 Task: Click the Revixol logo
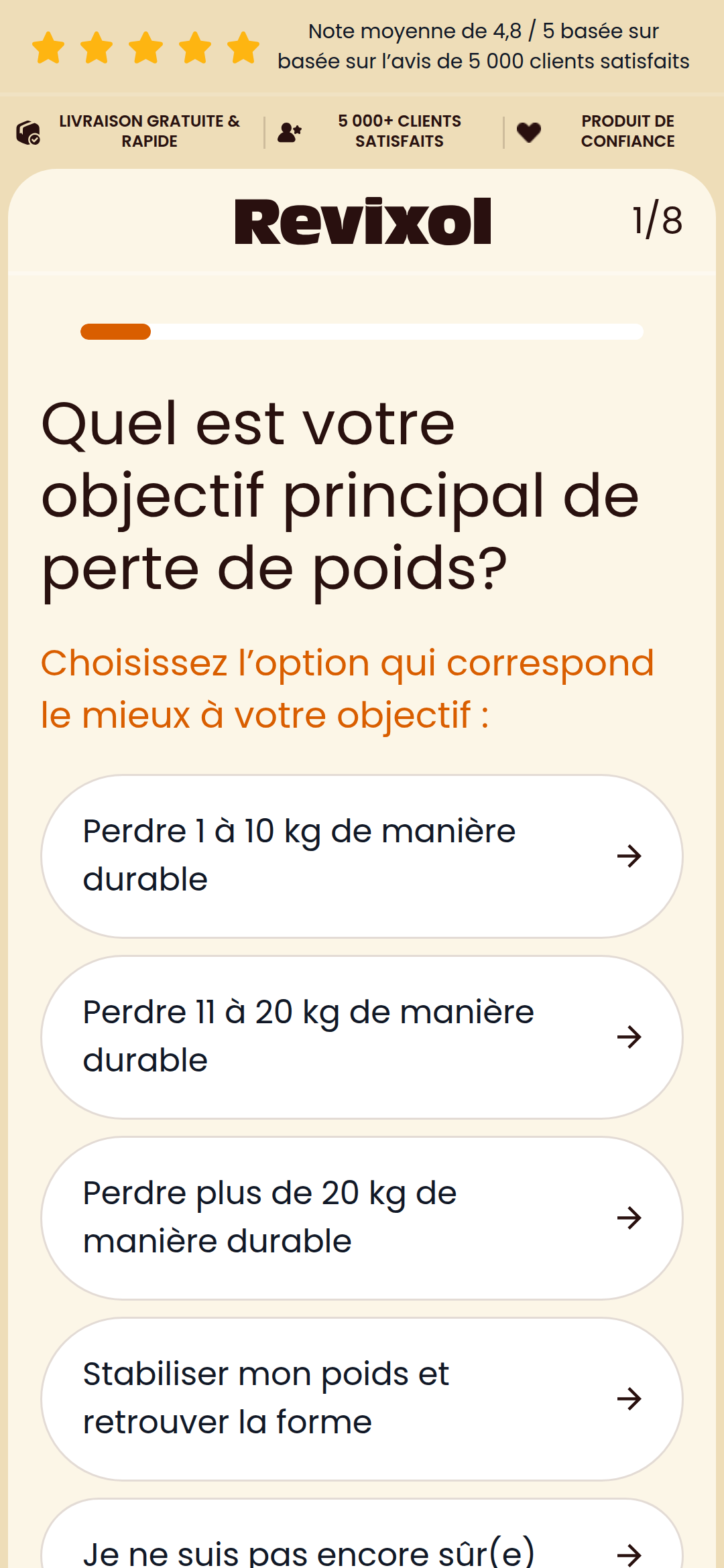(x=362, y=221)
